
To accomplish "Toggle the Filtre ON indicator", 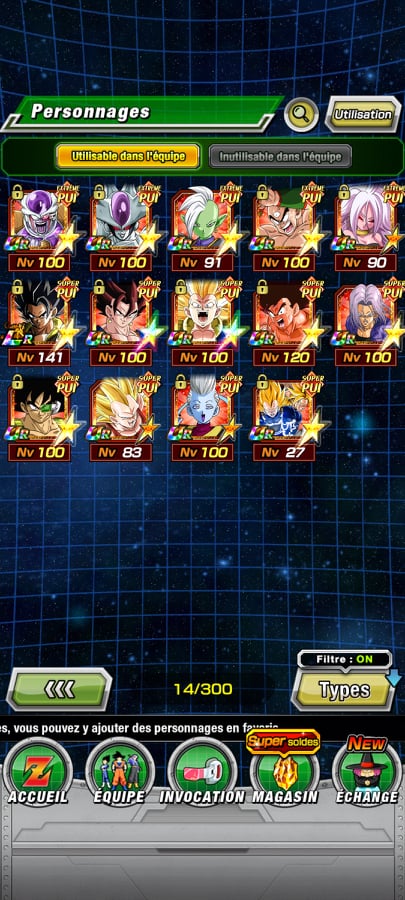I will (345, 660).
